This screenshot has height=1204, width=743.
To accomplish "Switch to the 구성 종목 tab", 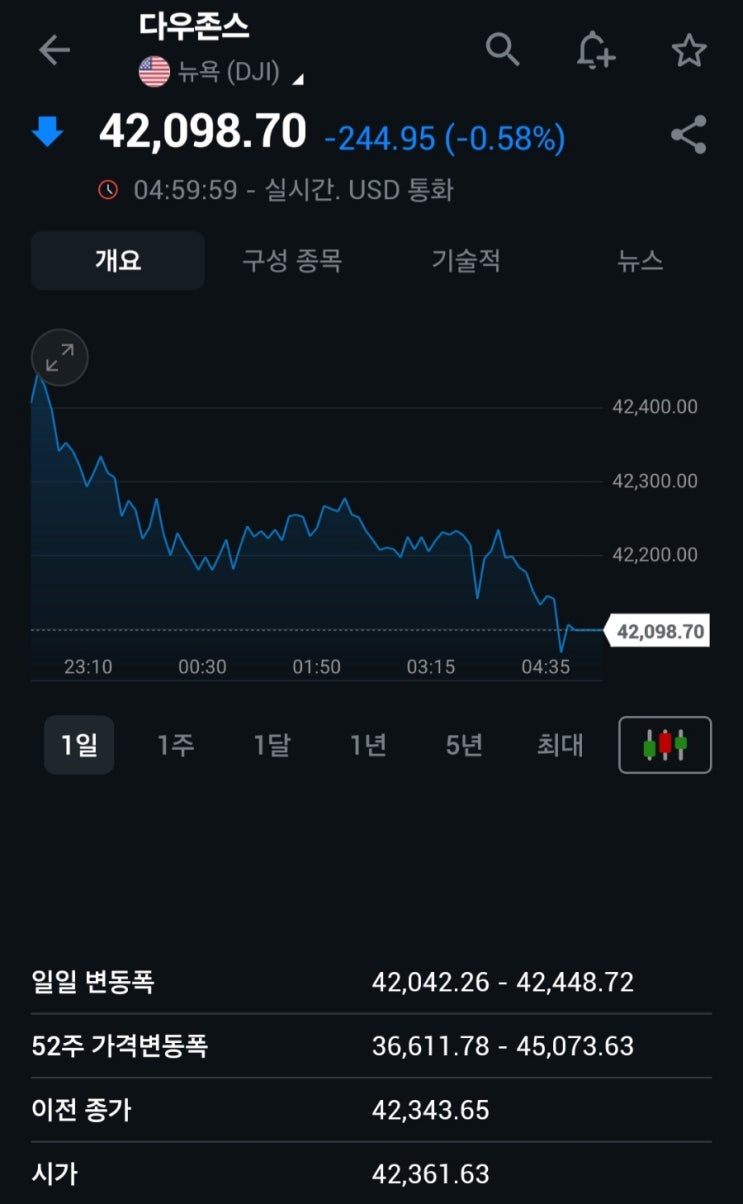I will [292, 261].
